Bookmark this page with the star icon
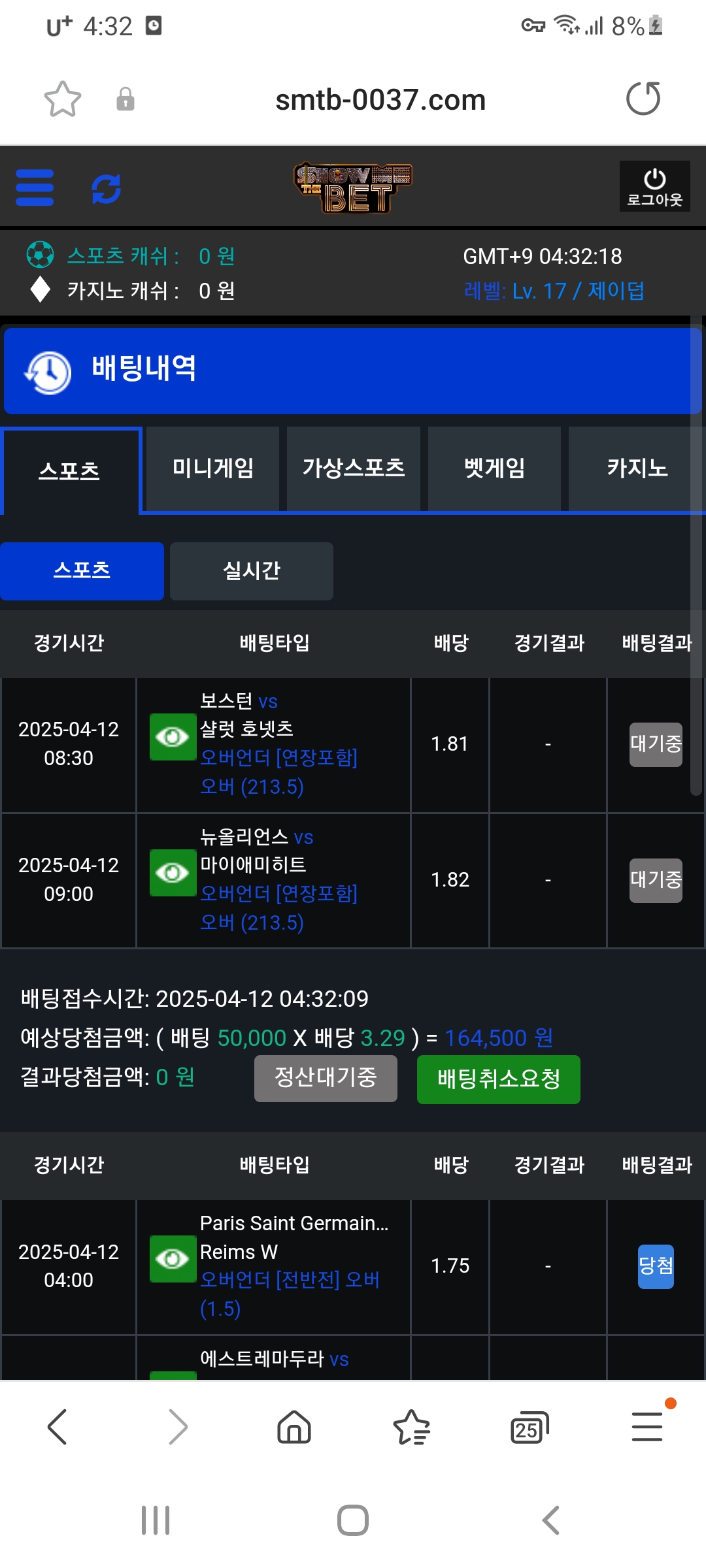 [x=63, y=99]
